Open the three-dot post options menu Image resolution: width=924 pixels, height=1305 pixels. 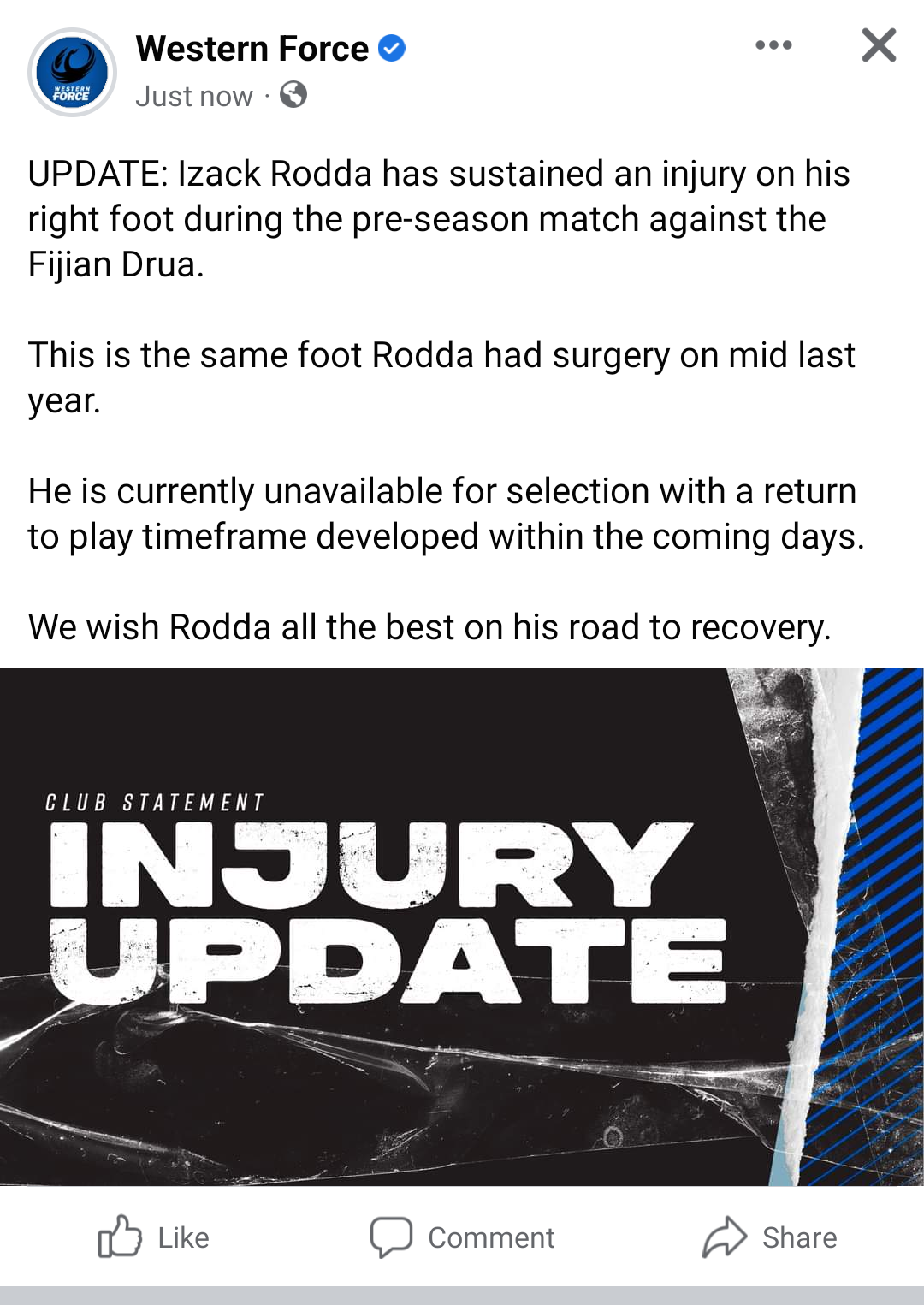(x=773, y=45)
